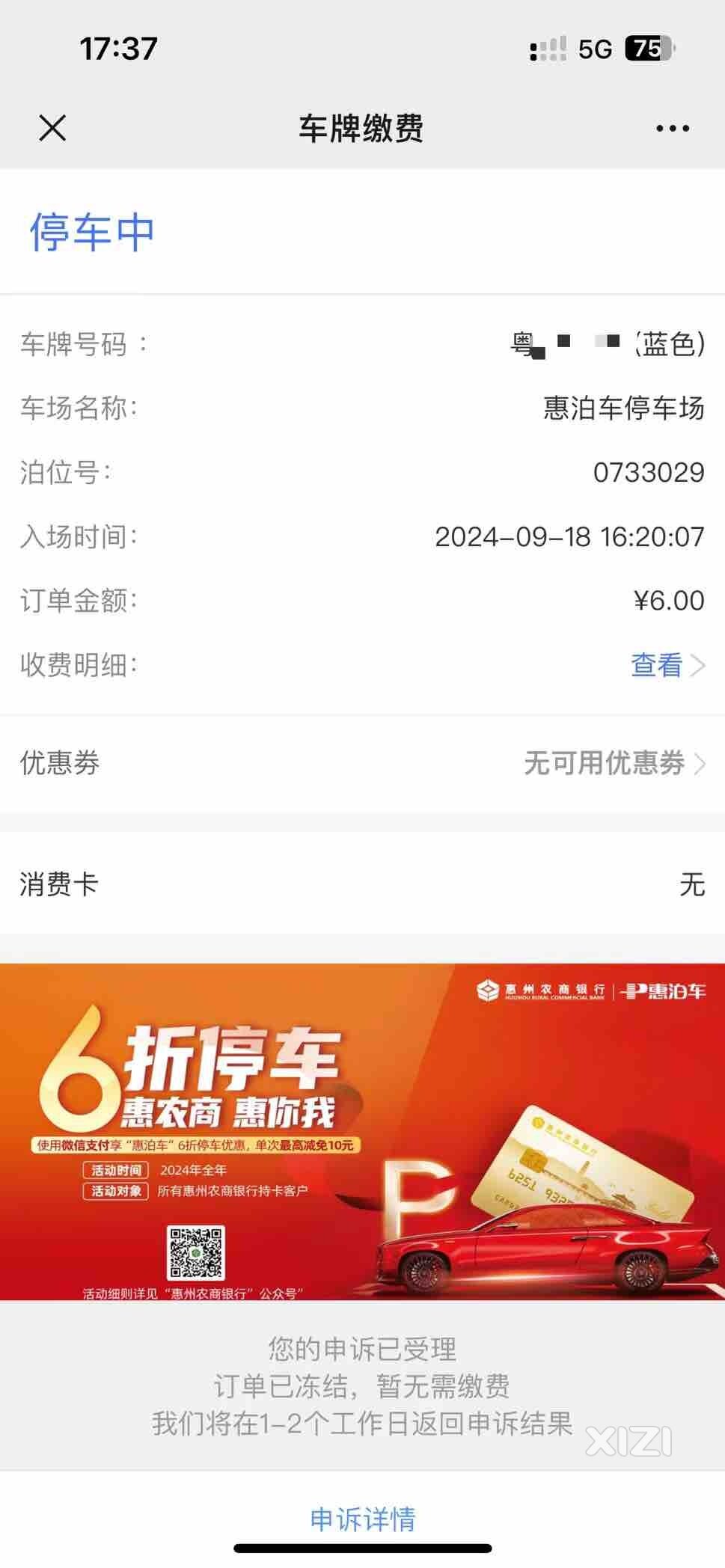Viewport: 725px width, 1568px height.
Task: Open 申诉详情 appeal details
Action: point(362,1519)
